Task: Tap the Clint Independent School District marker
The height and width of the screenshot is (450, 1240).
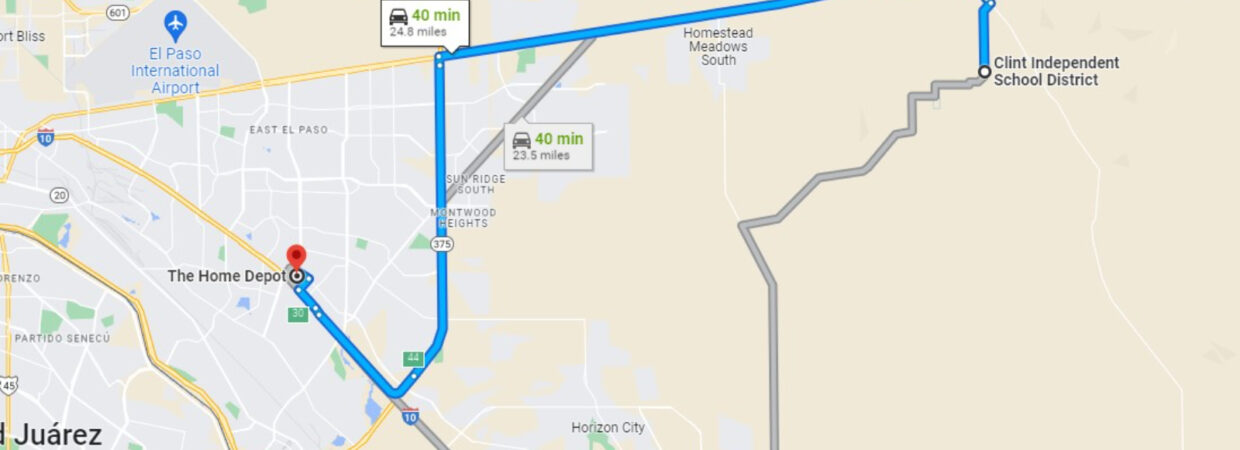Action: point(984,71)
